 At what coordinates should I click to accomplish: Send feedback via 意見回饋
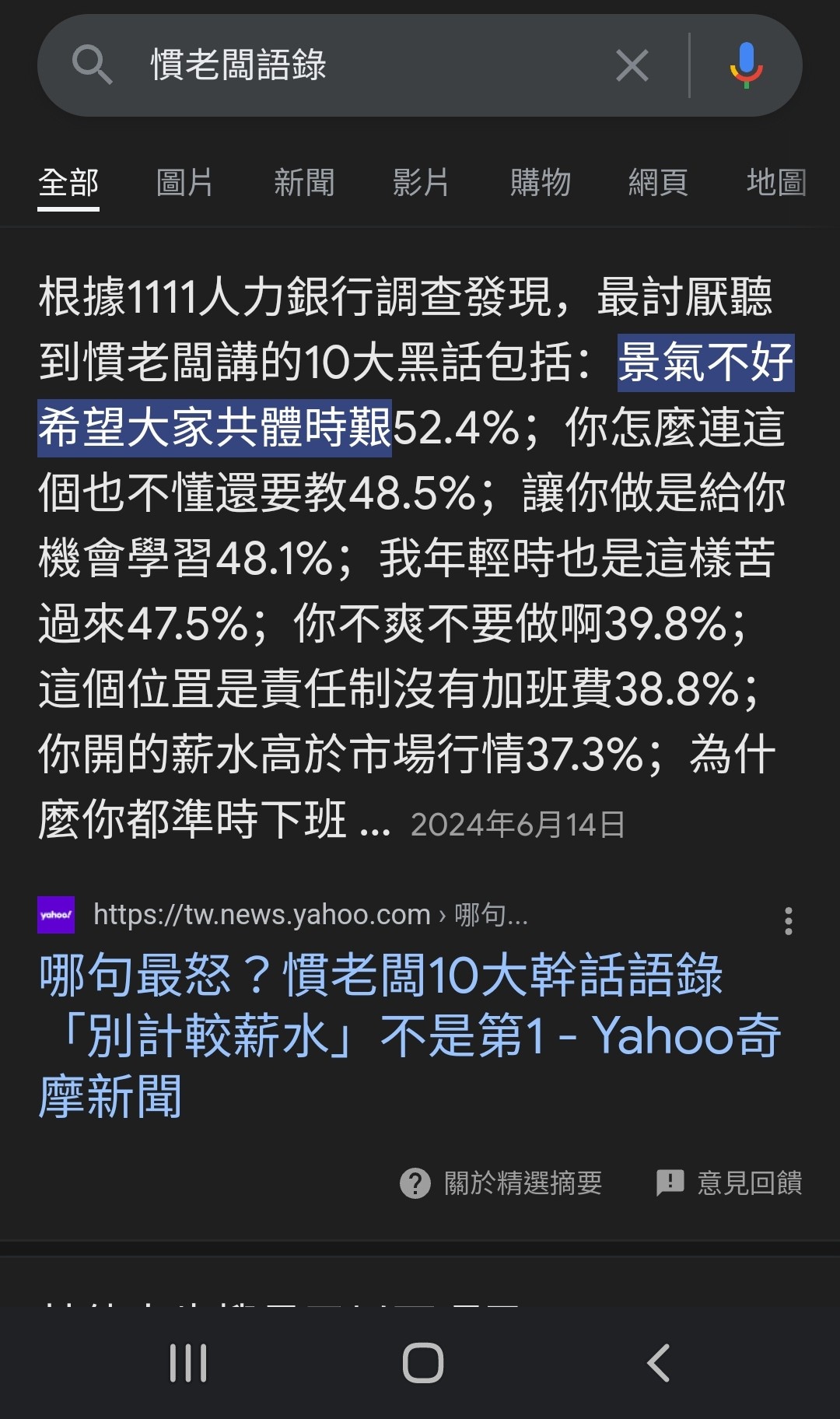click(729, 1183)
